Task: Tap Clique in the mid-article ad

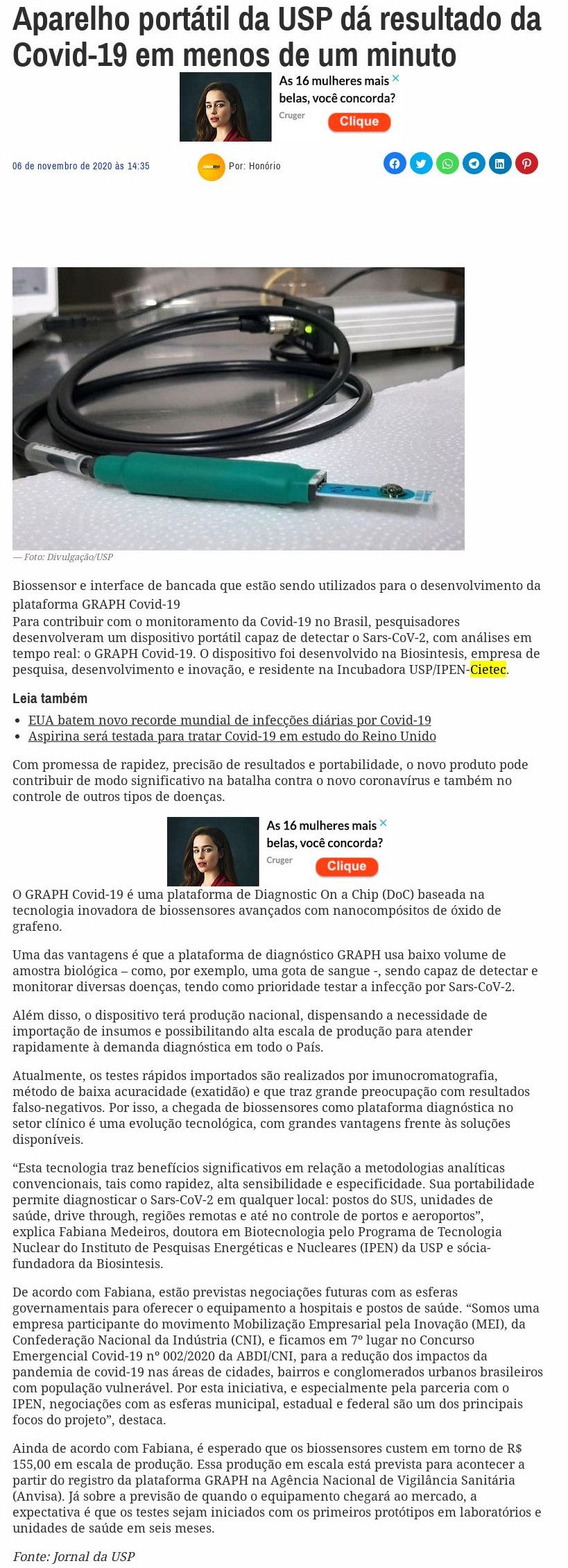Action: (x=347, y=866)
